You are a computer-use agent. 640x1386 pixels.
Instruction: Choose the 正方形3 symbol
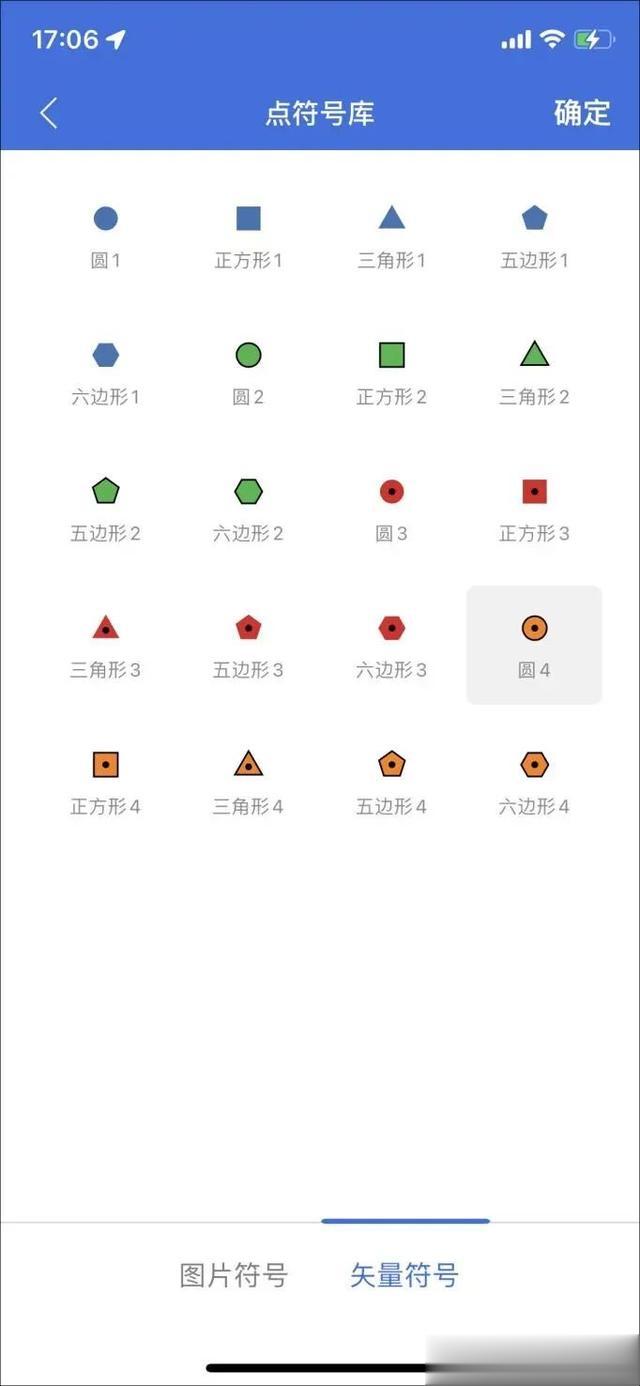(534, 510)
